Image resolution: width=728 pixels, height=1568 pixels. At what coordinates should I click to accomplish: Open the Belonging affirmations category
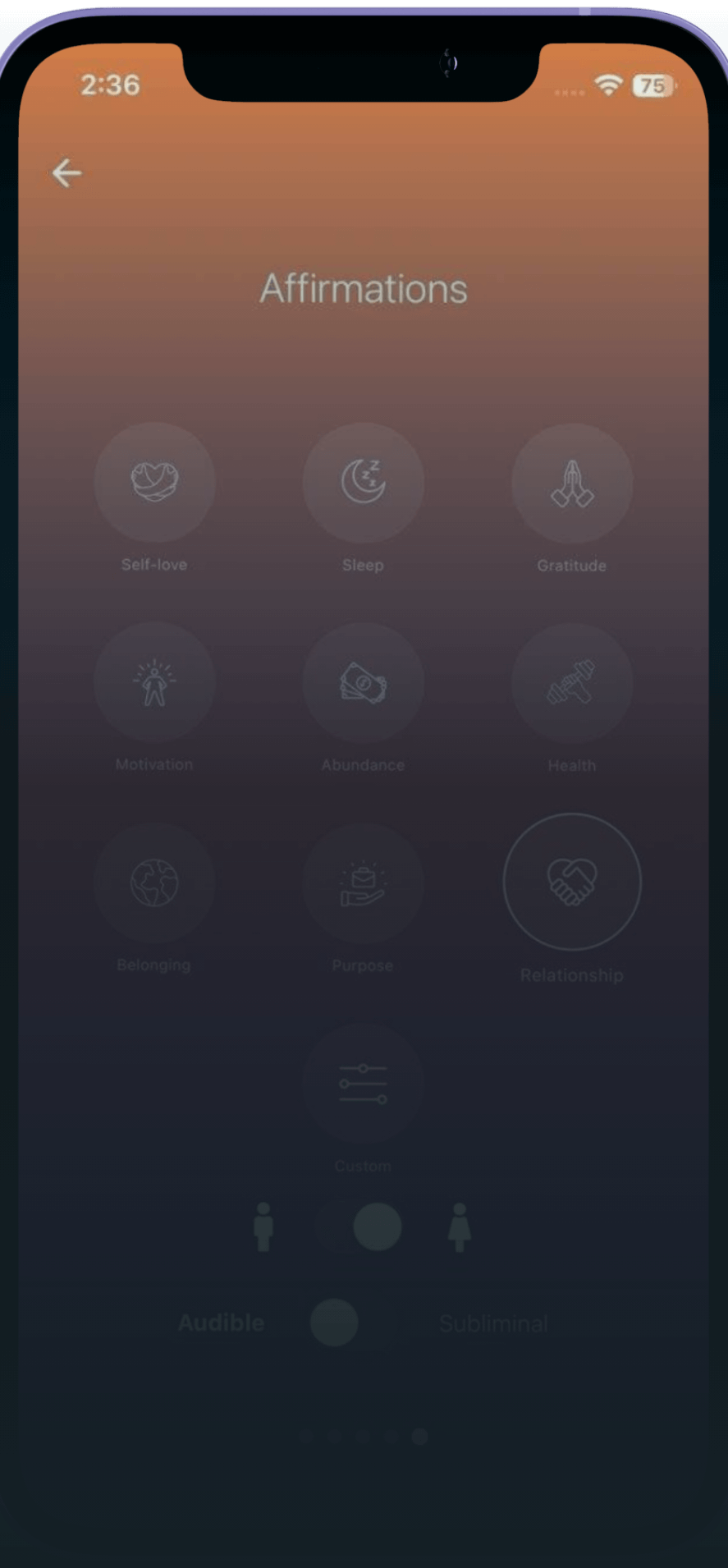coord(154,883)
